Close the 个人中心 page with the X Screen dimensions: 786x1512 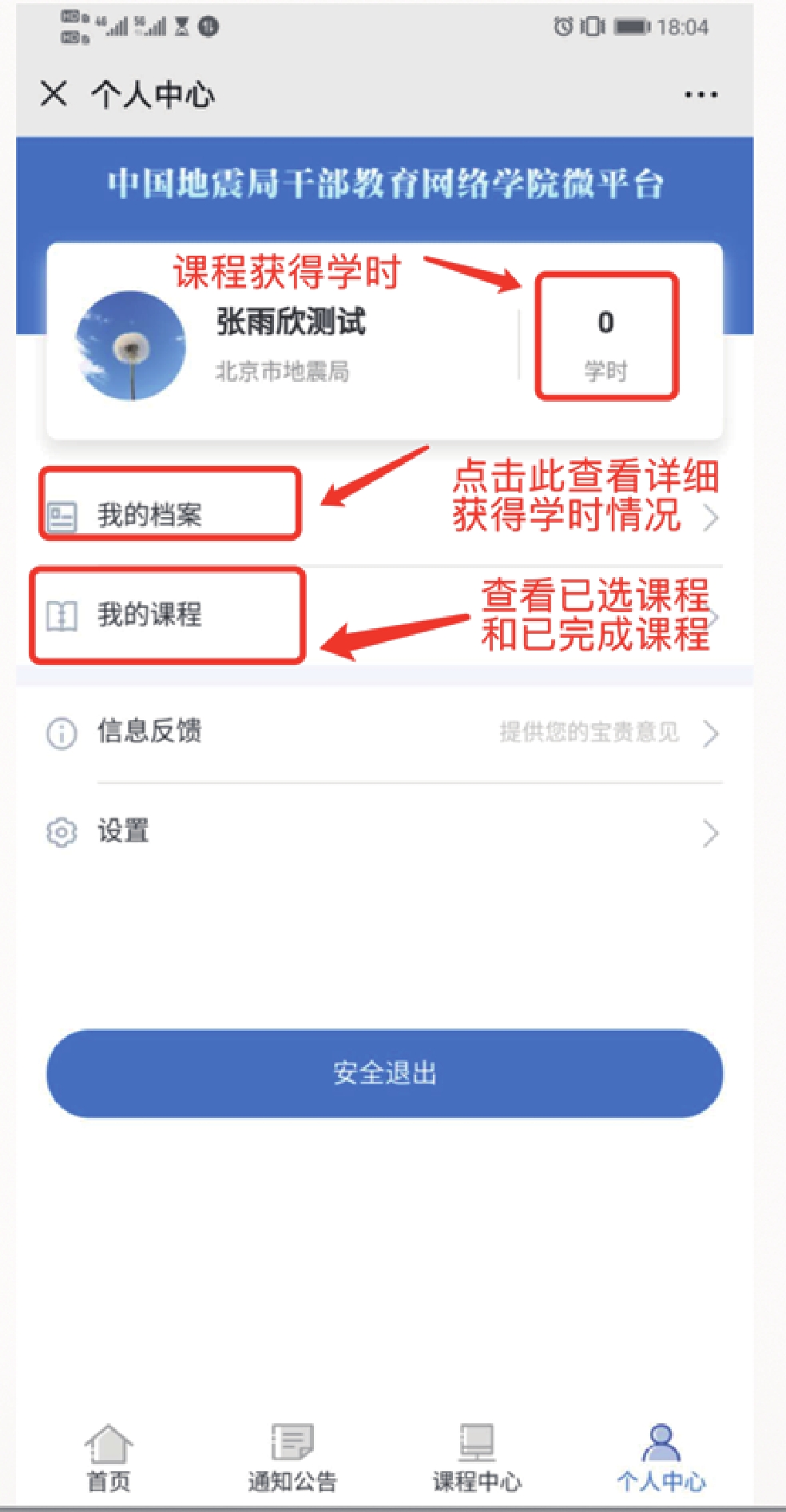54,94
